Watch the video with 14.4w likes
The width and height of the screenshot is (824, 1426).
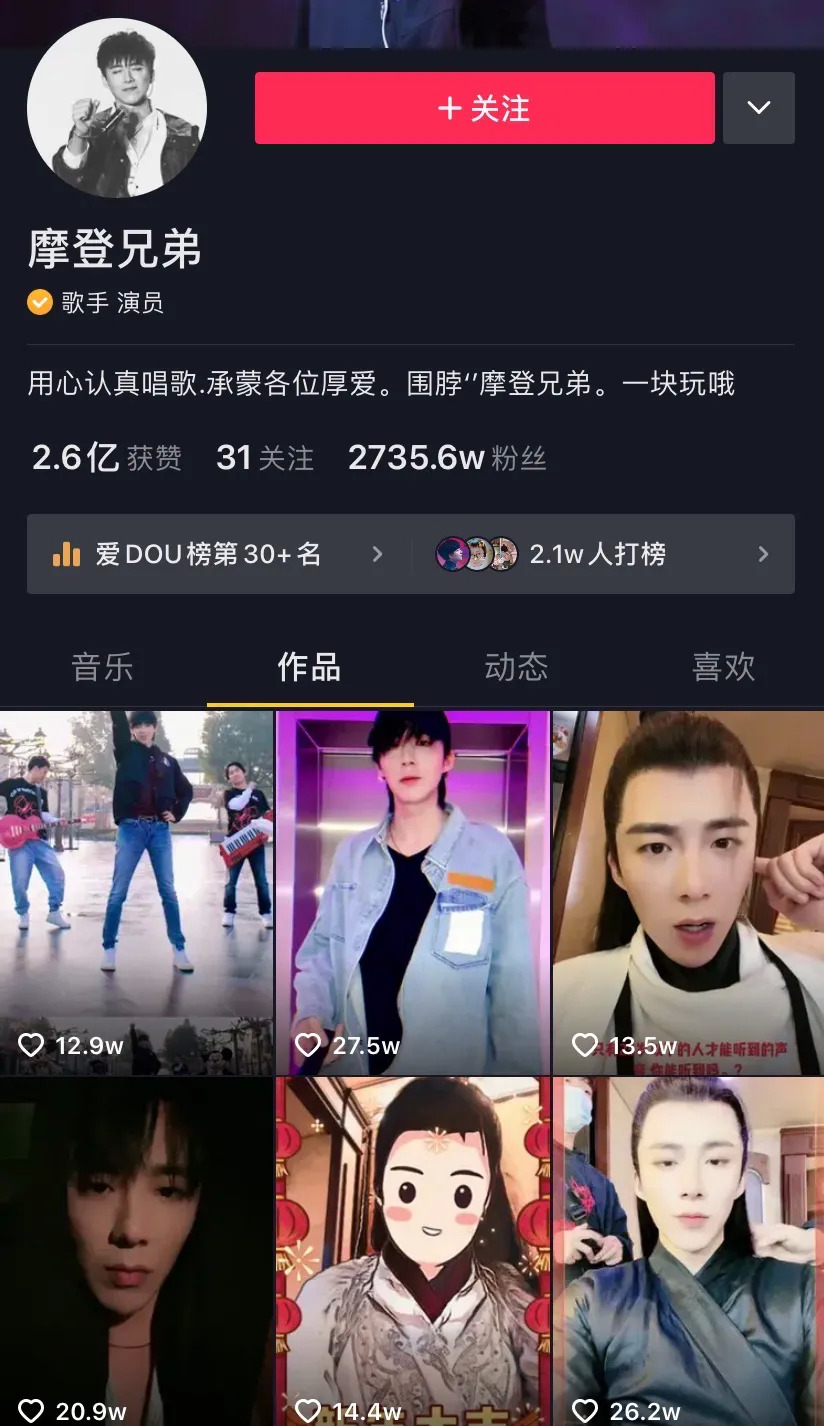click(x=412, y=1250)
